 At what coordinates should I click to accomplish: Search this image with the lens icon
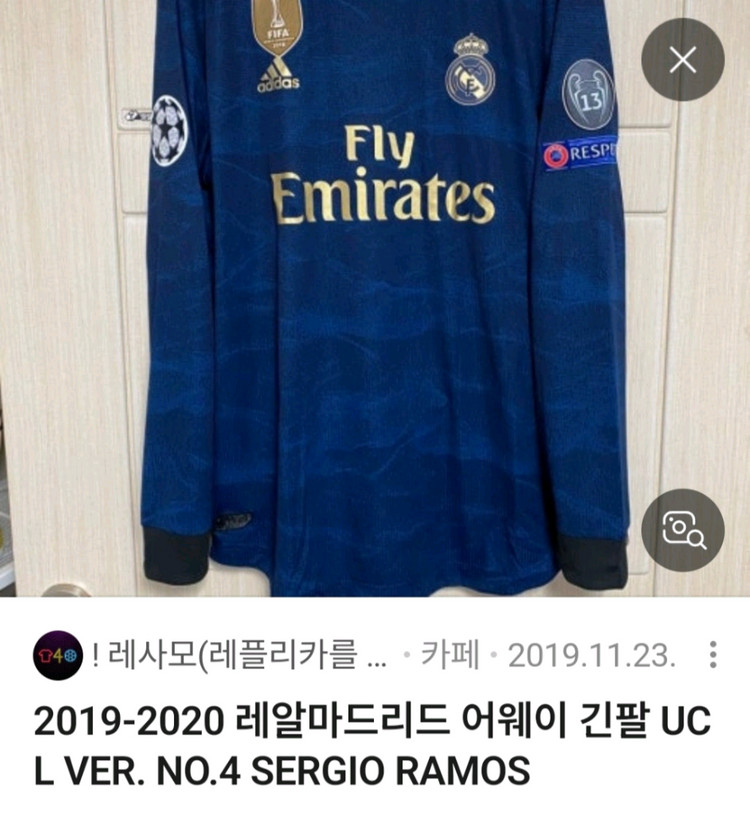(683, 530)
